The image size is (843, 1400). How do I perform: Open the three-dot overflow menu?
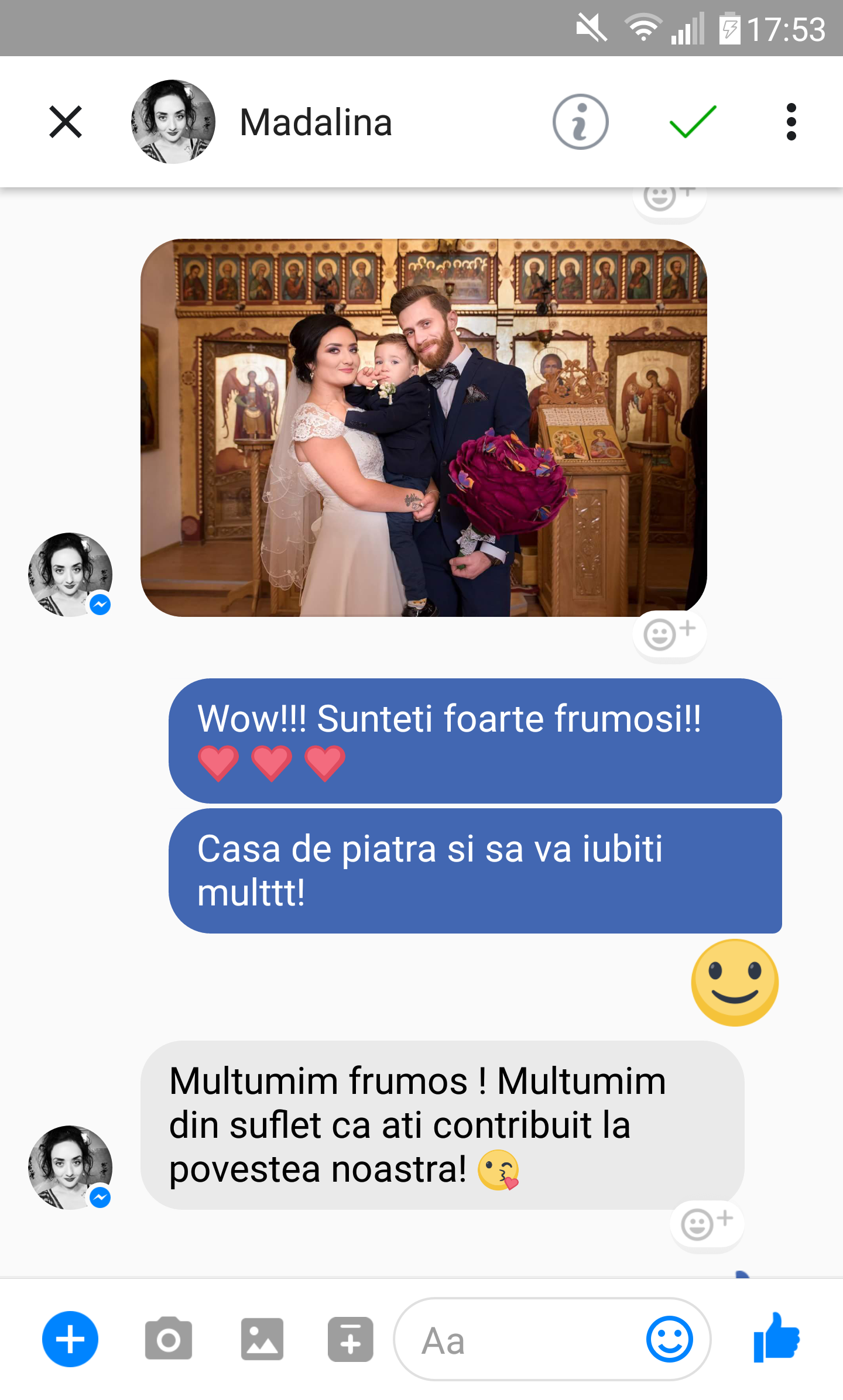point(791,122)
